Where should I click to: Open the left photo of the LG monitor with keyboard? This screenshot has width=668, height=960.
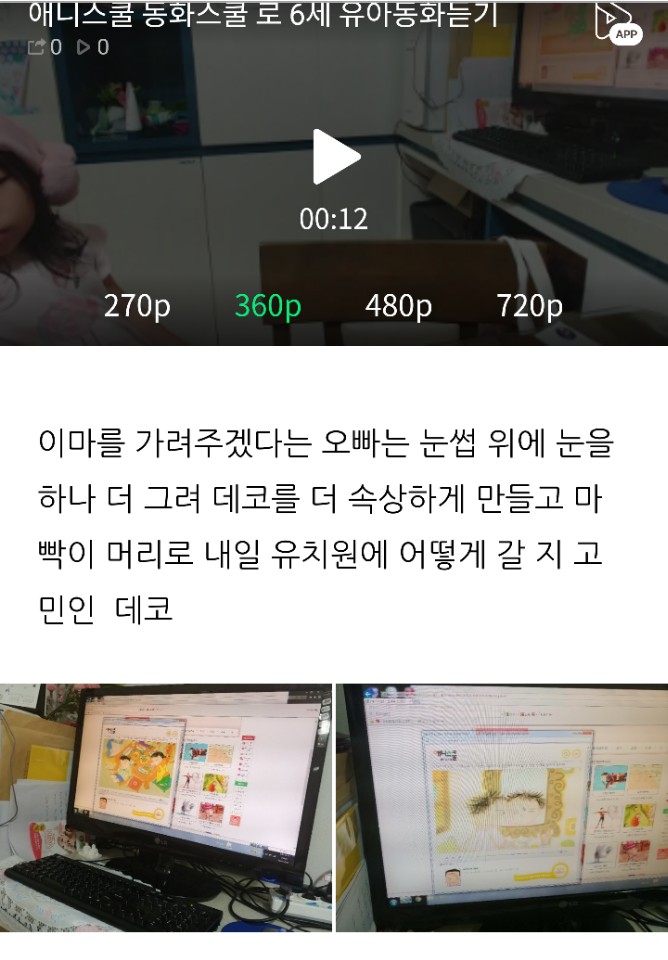click(x=165, y=807)
